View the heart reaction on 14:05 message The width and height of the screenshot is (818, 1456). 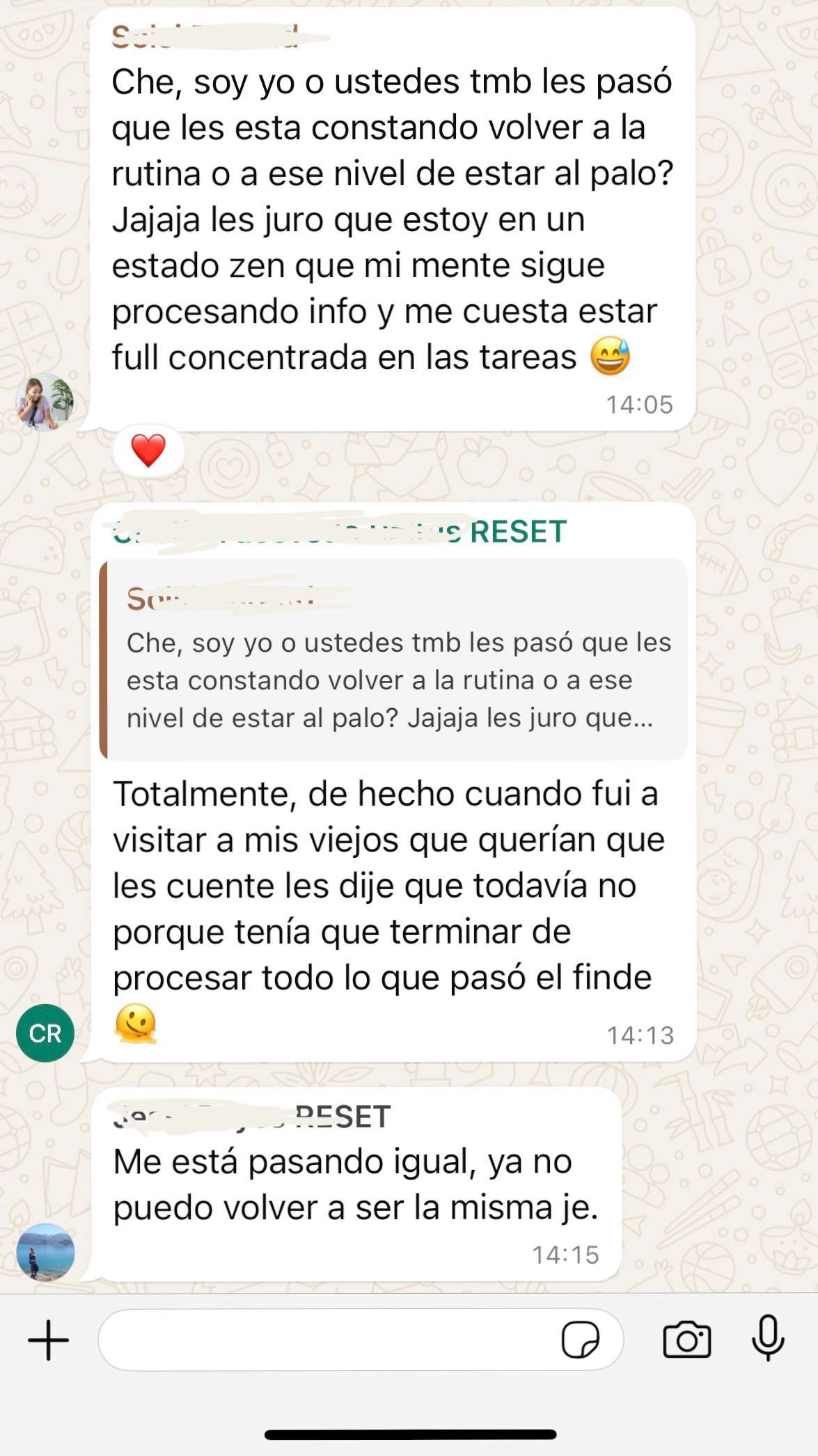click(x=148, y=451)
